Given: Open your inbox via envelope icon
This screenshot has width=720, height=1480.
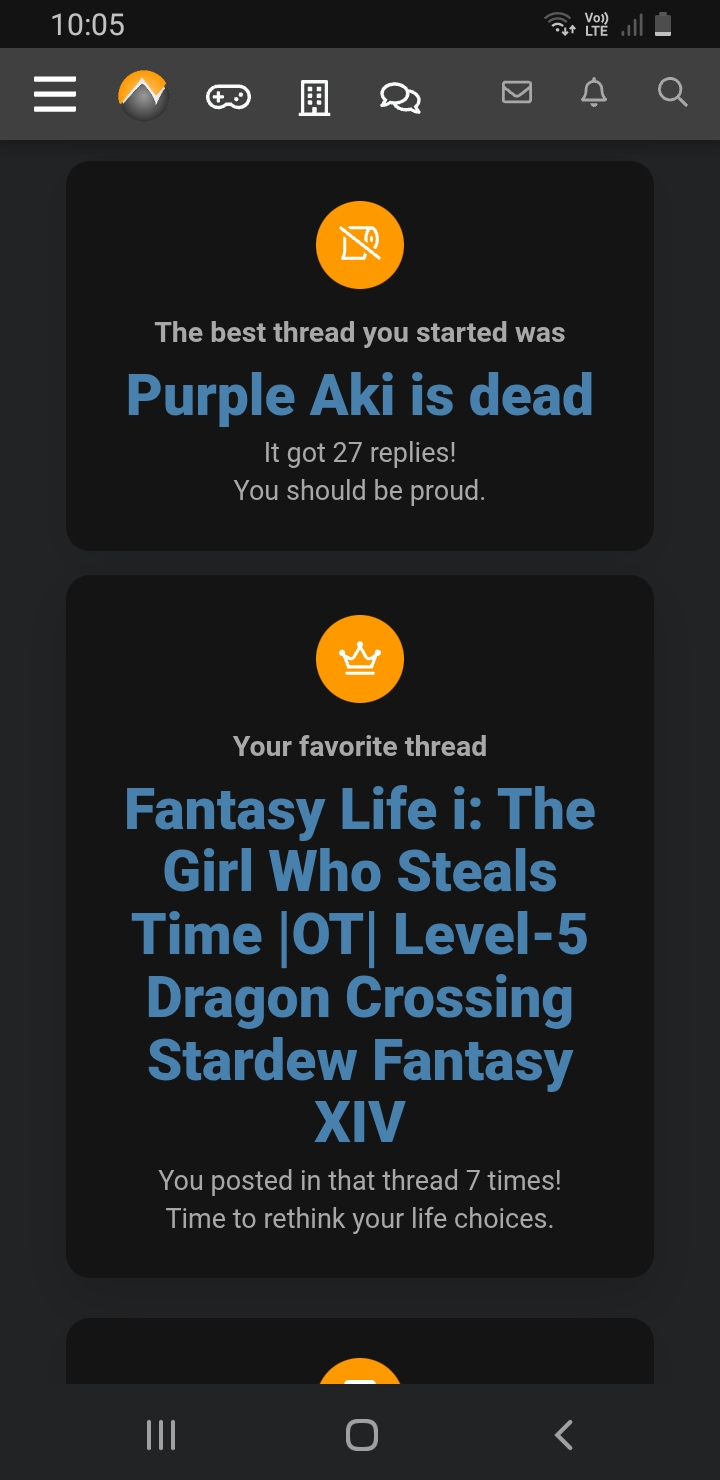Looking at the screenshot, I should point(516,92).
